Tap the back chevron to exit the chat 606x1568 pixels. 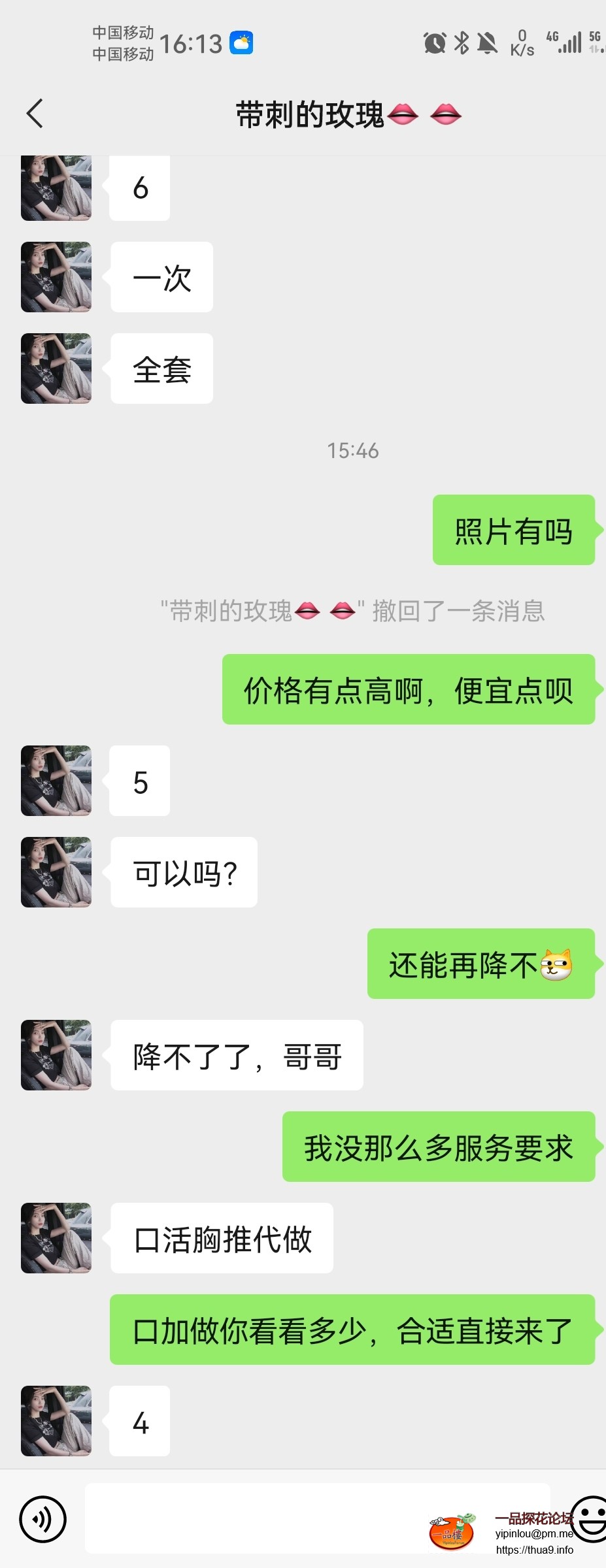point(35,113)
